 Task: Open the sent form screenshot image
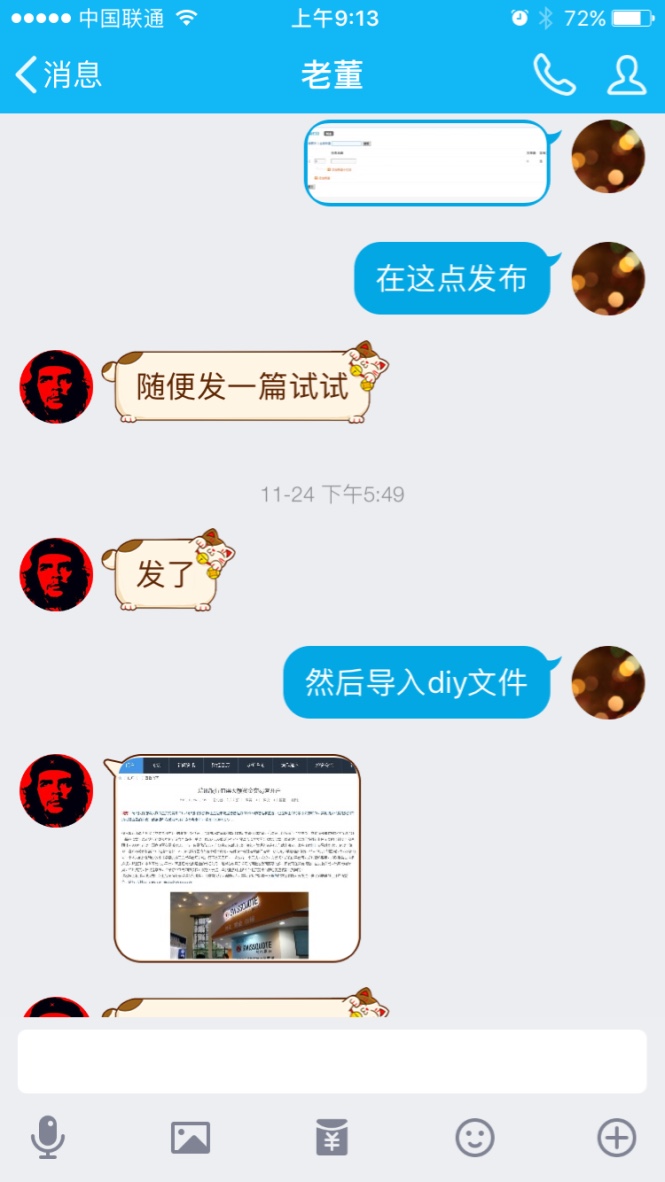click(x=427, y=163)
